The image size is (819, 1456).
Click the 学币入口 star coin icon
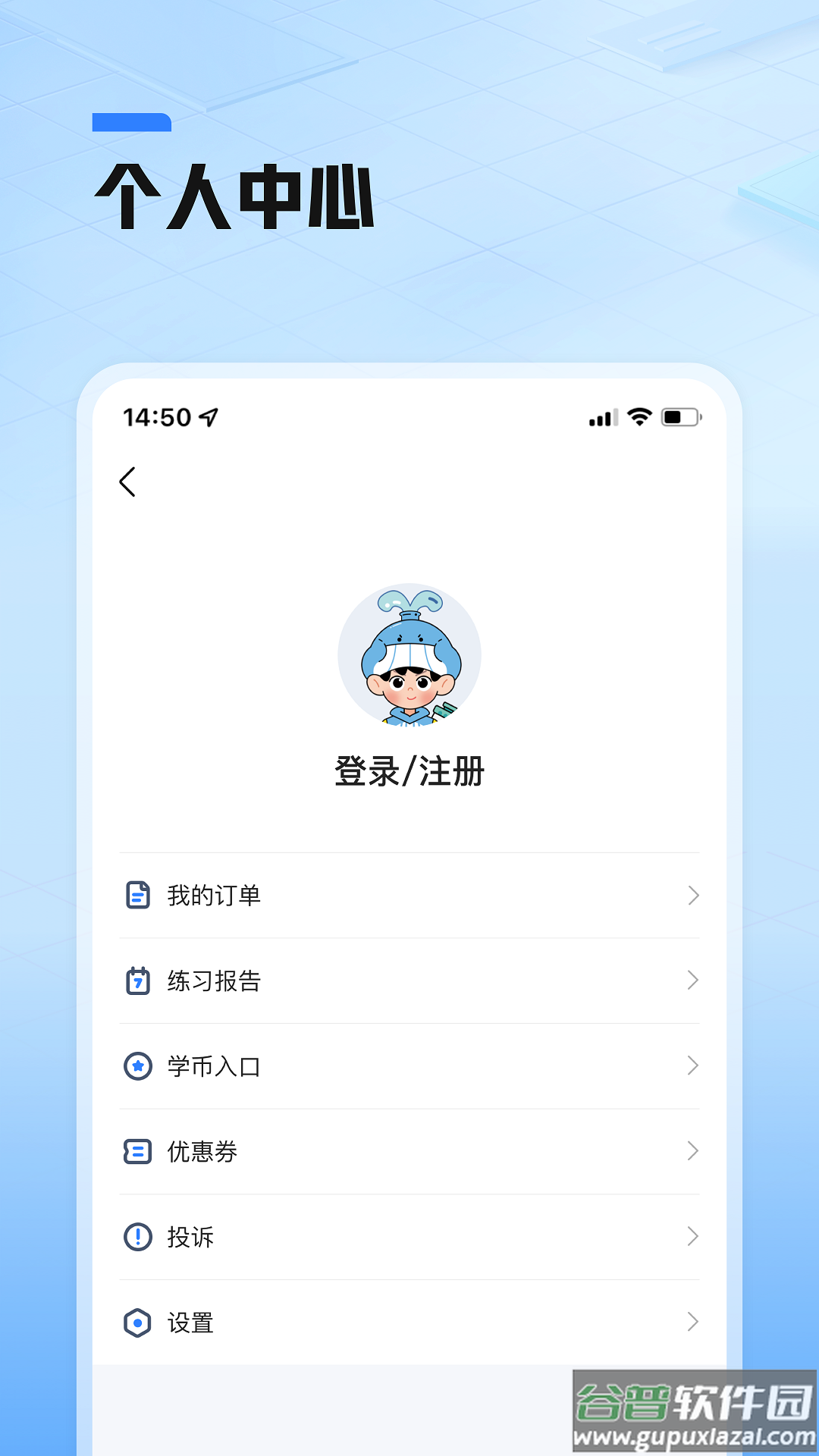(136, 1065)
